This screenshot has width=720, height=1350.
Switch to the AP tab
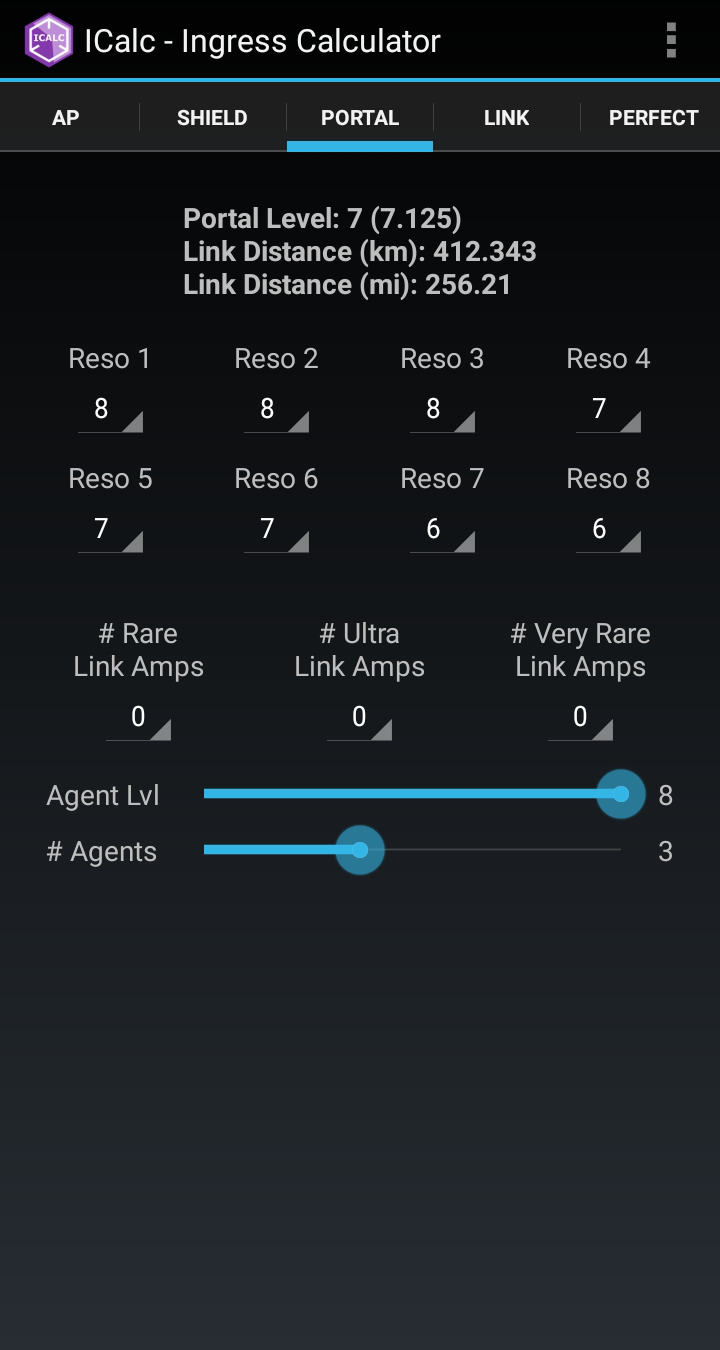[66, 118]
